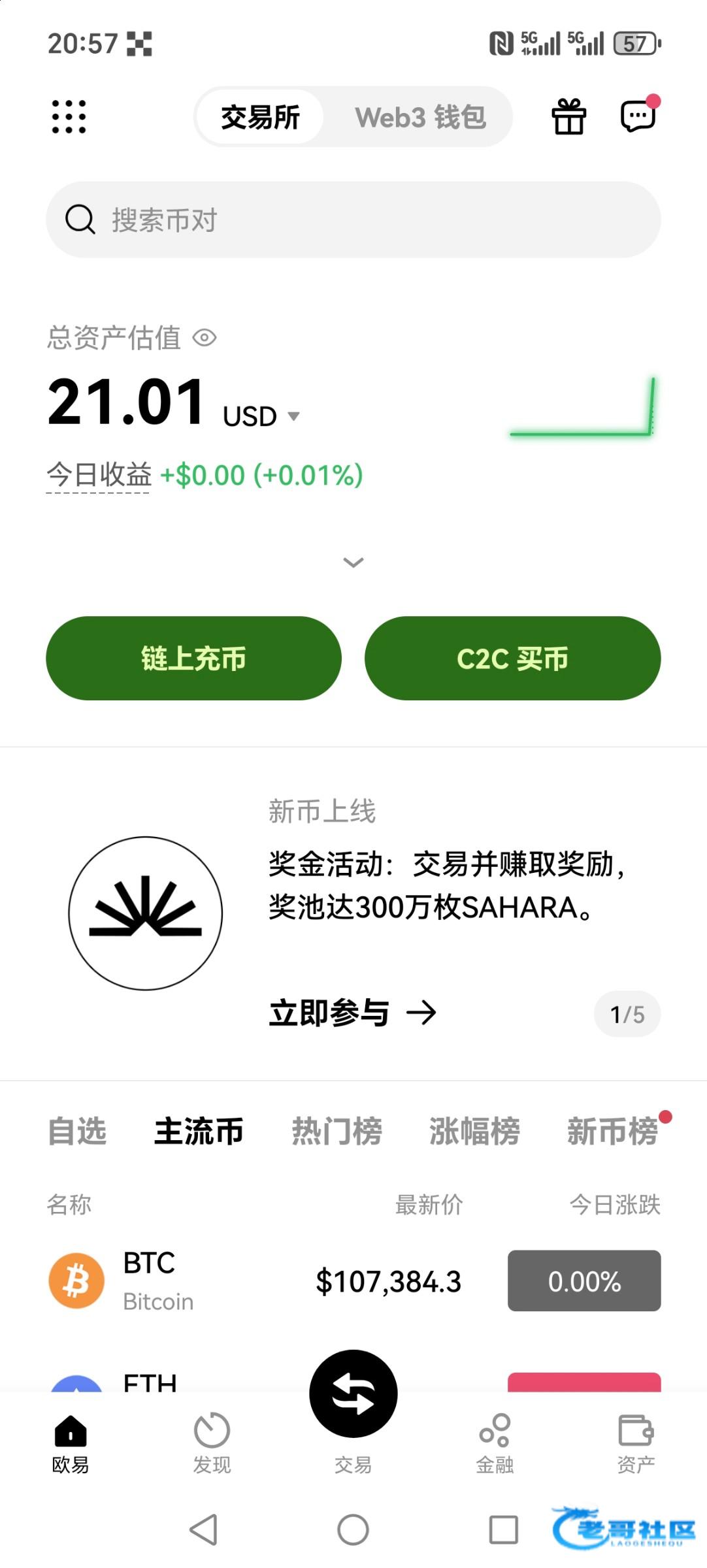This screenshot has width=707, height=1568.
Task: Open the messages chat icon
Action: pyautogui.click(x=638, y=116)
